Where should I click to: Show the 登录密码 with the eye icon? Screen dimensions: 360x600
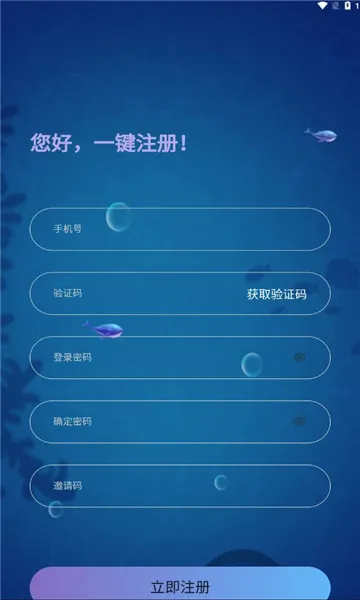(299, 357)
